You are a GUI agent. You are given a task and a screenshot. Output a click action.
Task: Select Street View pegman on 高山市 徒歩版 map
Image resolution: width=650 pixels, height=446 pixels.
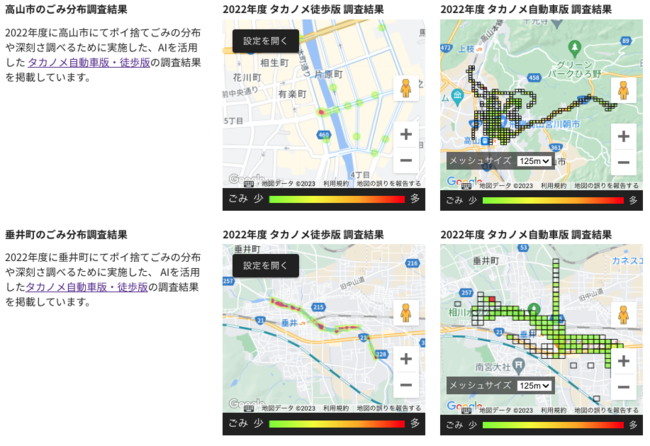click(x=406, y=89)
